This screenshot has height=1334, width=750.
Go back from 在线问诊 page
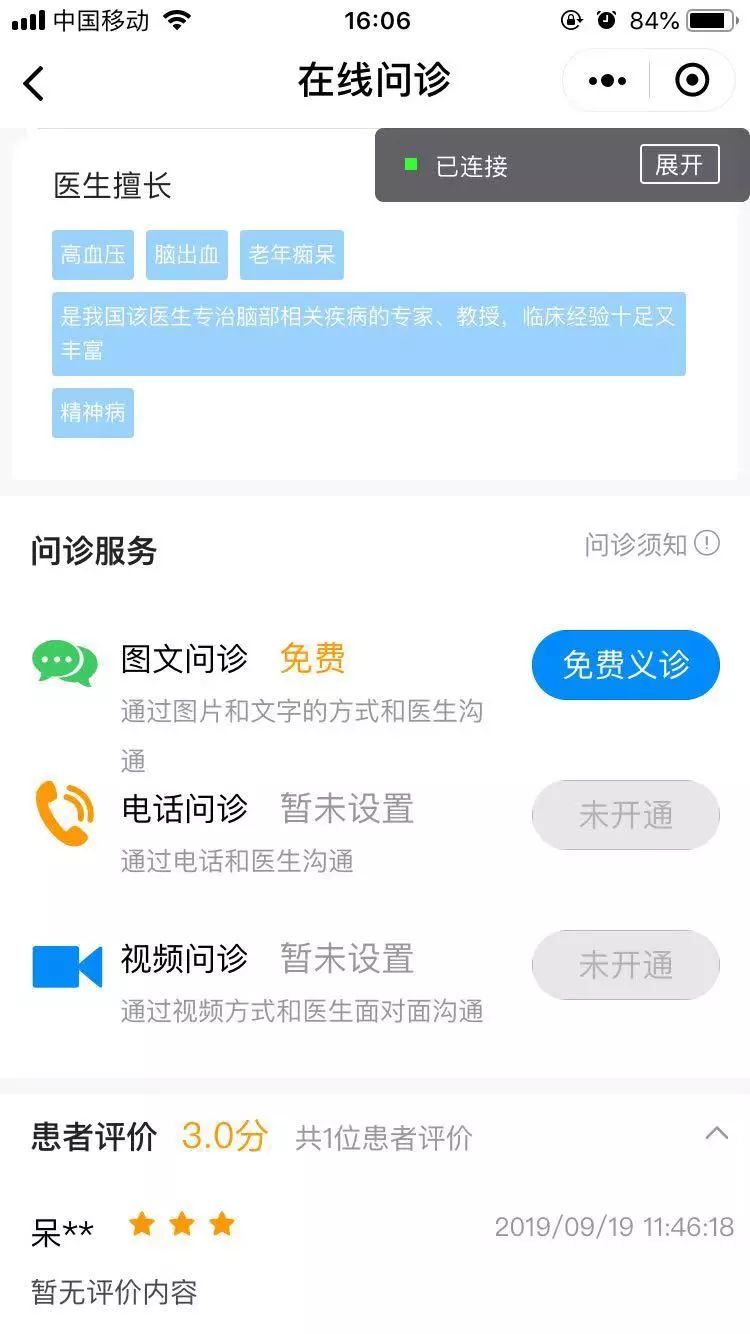click(x=34, y=83)
